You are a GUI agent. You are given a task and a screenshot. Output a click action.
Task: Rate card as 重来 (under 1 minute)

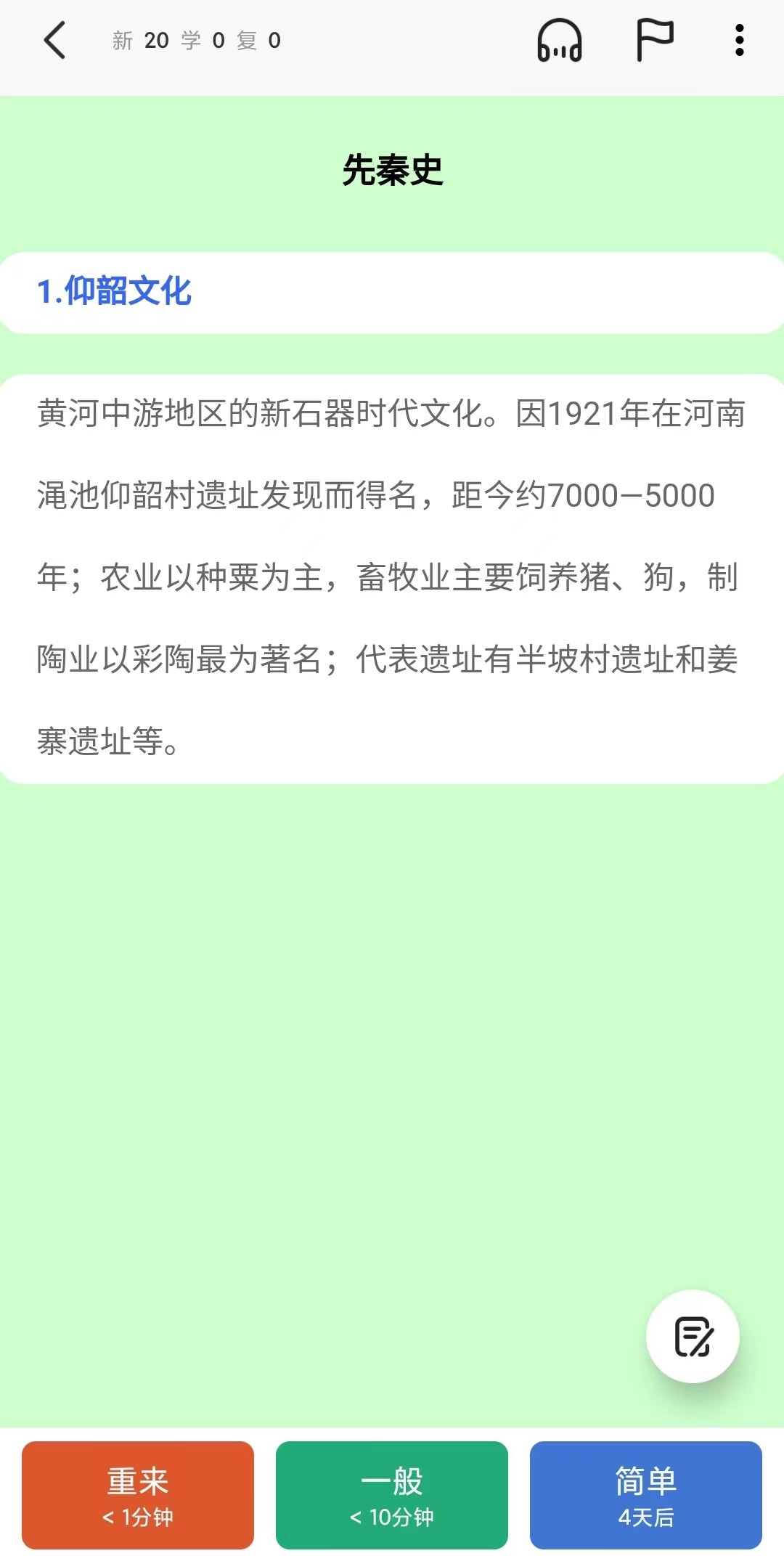[x=138, y=1495]
